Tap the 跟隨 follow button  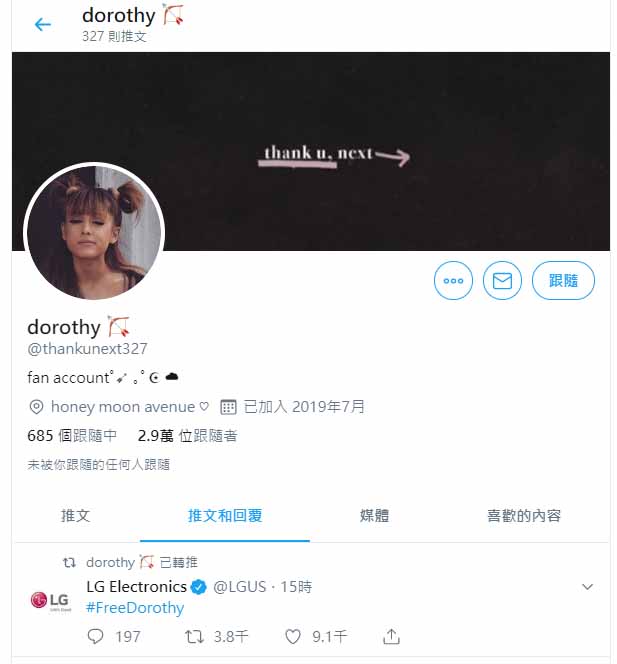pos(563,281)
